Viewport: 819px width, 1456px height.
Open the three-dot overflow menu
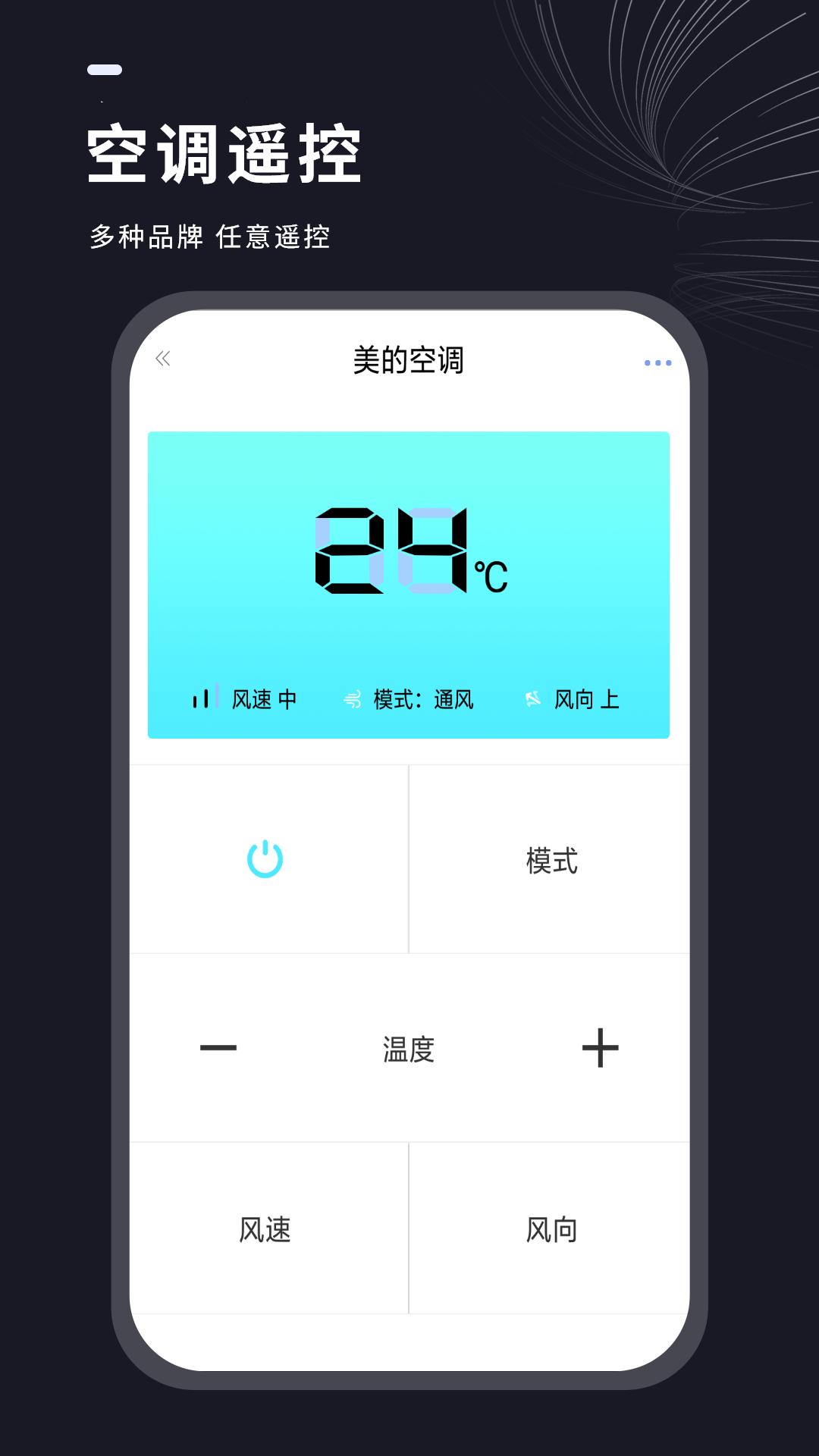click(658, 362)
